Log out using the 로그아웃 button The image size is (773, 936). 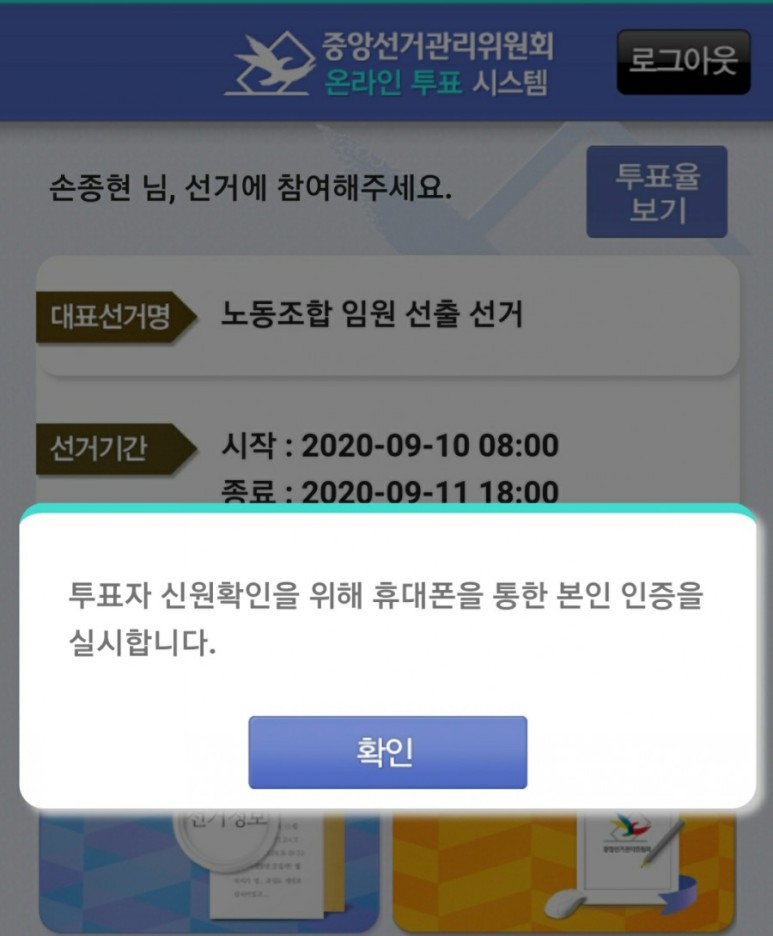(683, 62)
